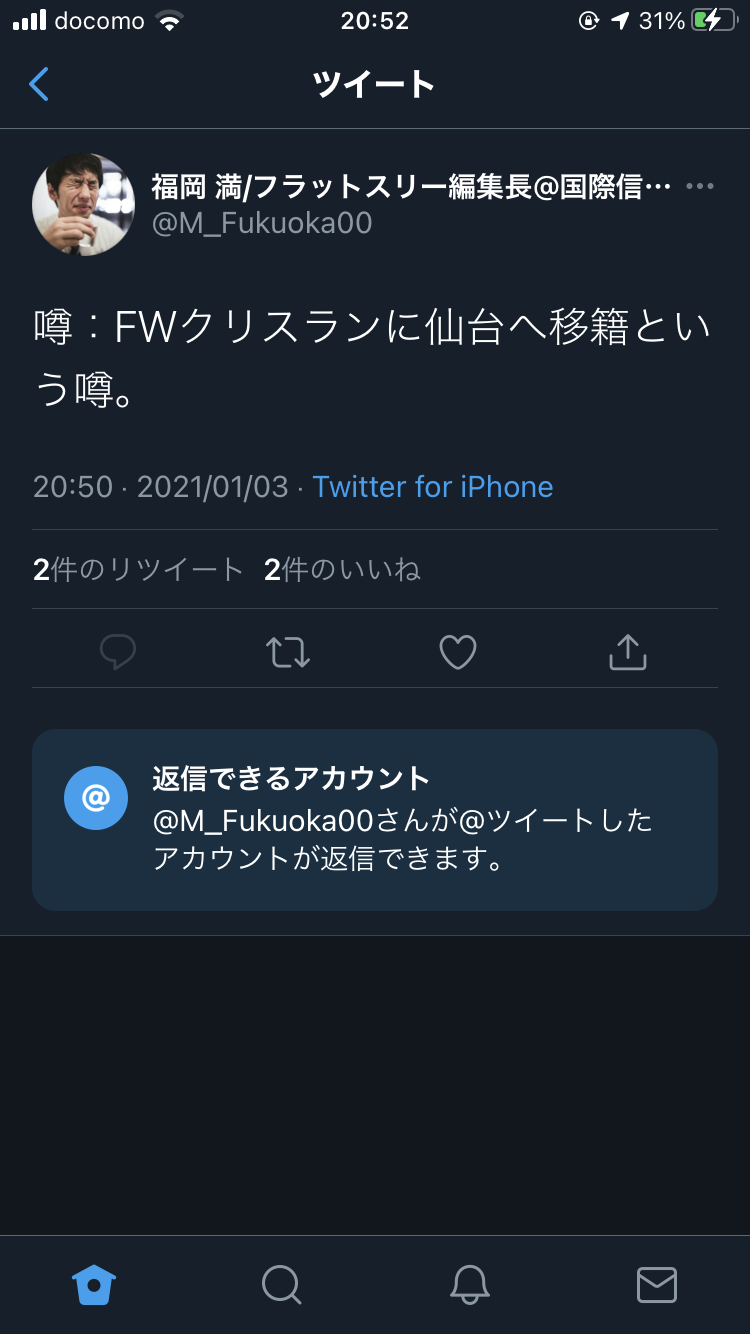View the 2件のリツイート list
Viewport: 750px width, 1334px height.
(138, 570)
